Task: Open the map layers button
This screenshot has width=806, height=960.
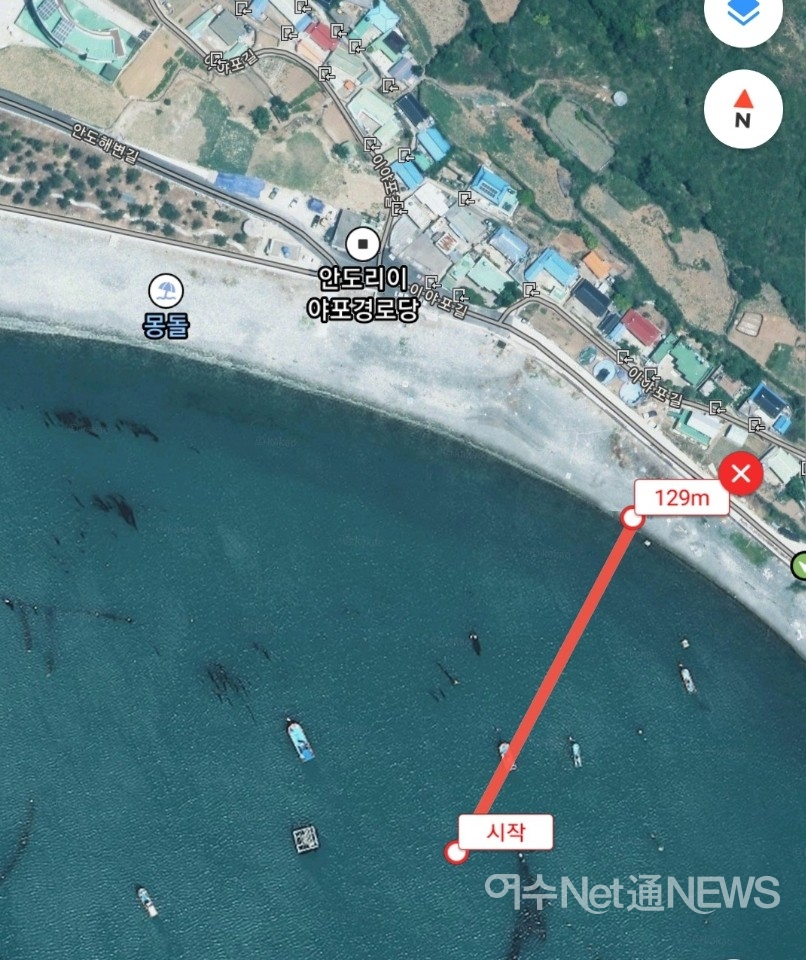Action: (743, 14)
